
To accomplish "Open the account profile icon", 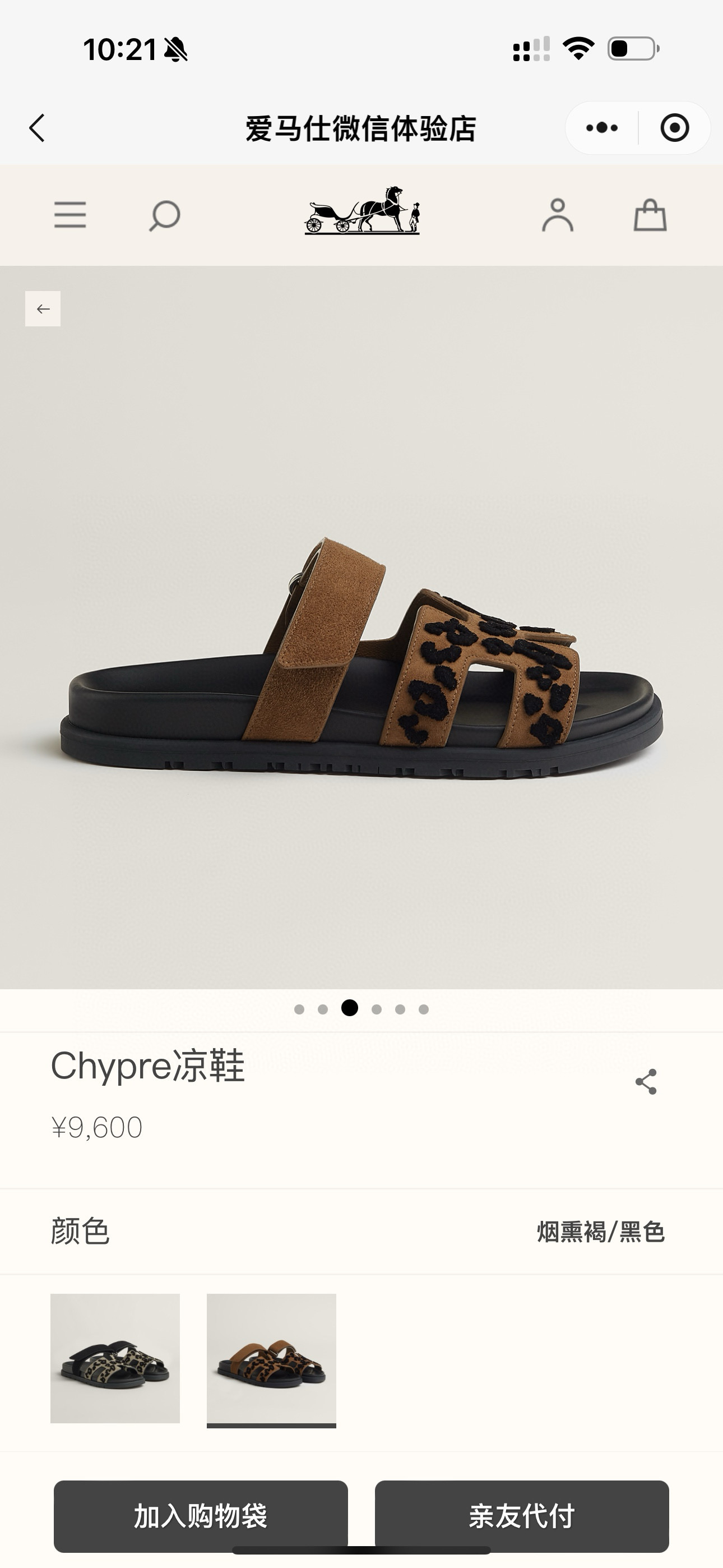I will coord(558,215).
